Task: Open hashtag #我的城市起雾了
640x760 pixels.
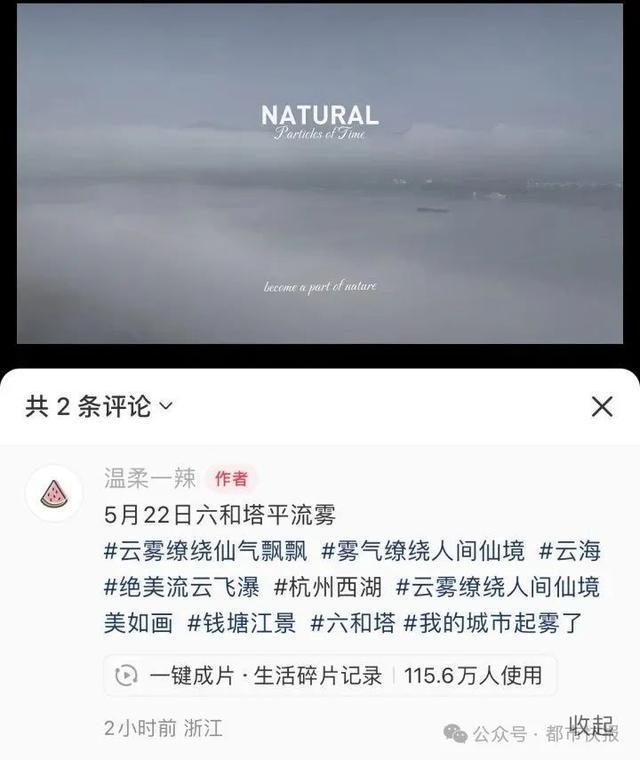Action: click(493, 623)
